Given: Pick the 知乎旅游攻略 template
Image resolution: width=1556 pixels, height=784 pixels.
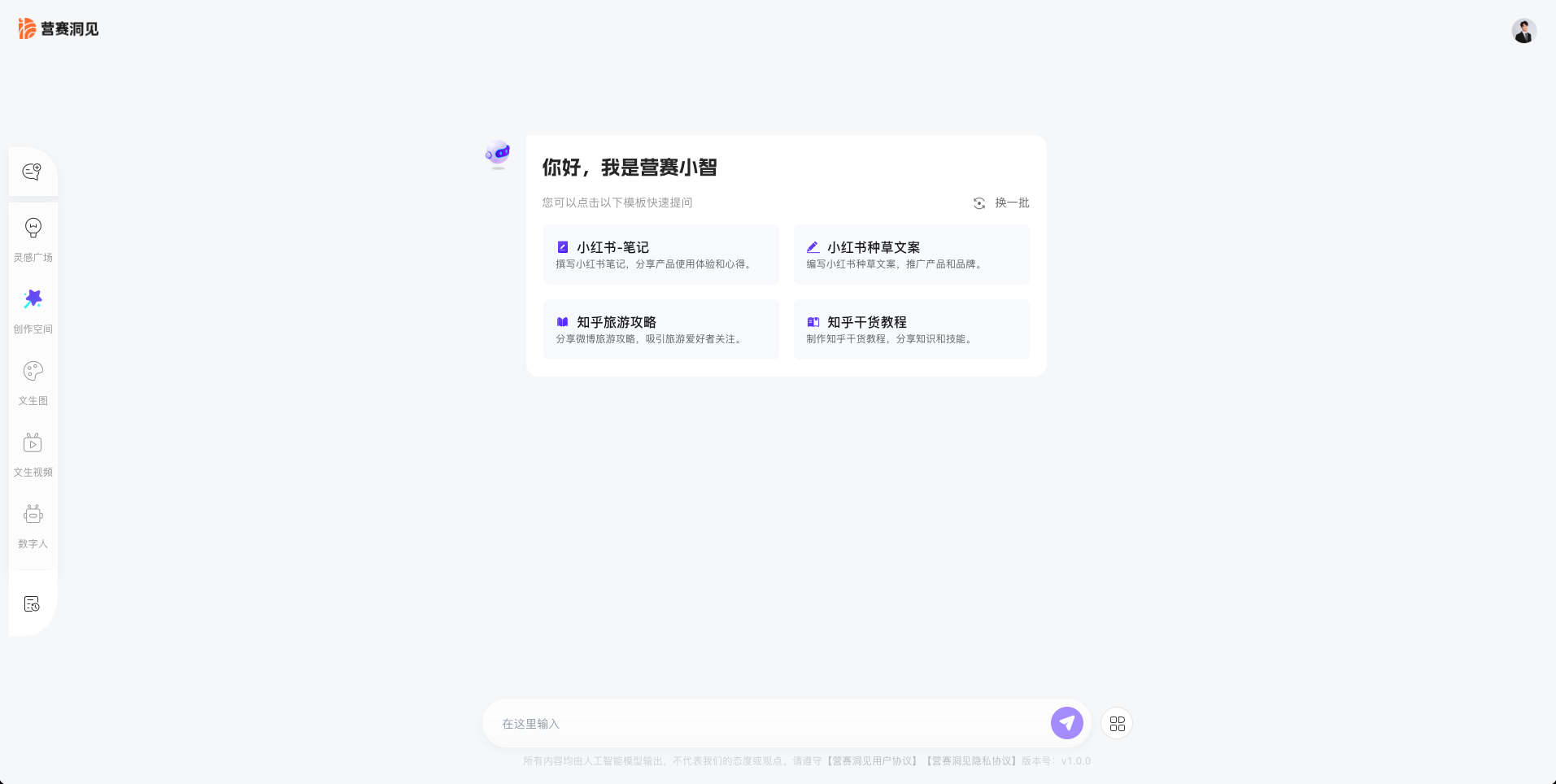Looking at the screenshot, I should tap(660, 329).
